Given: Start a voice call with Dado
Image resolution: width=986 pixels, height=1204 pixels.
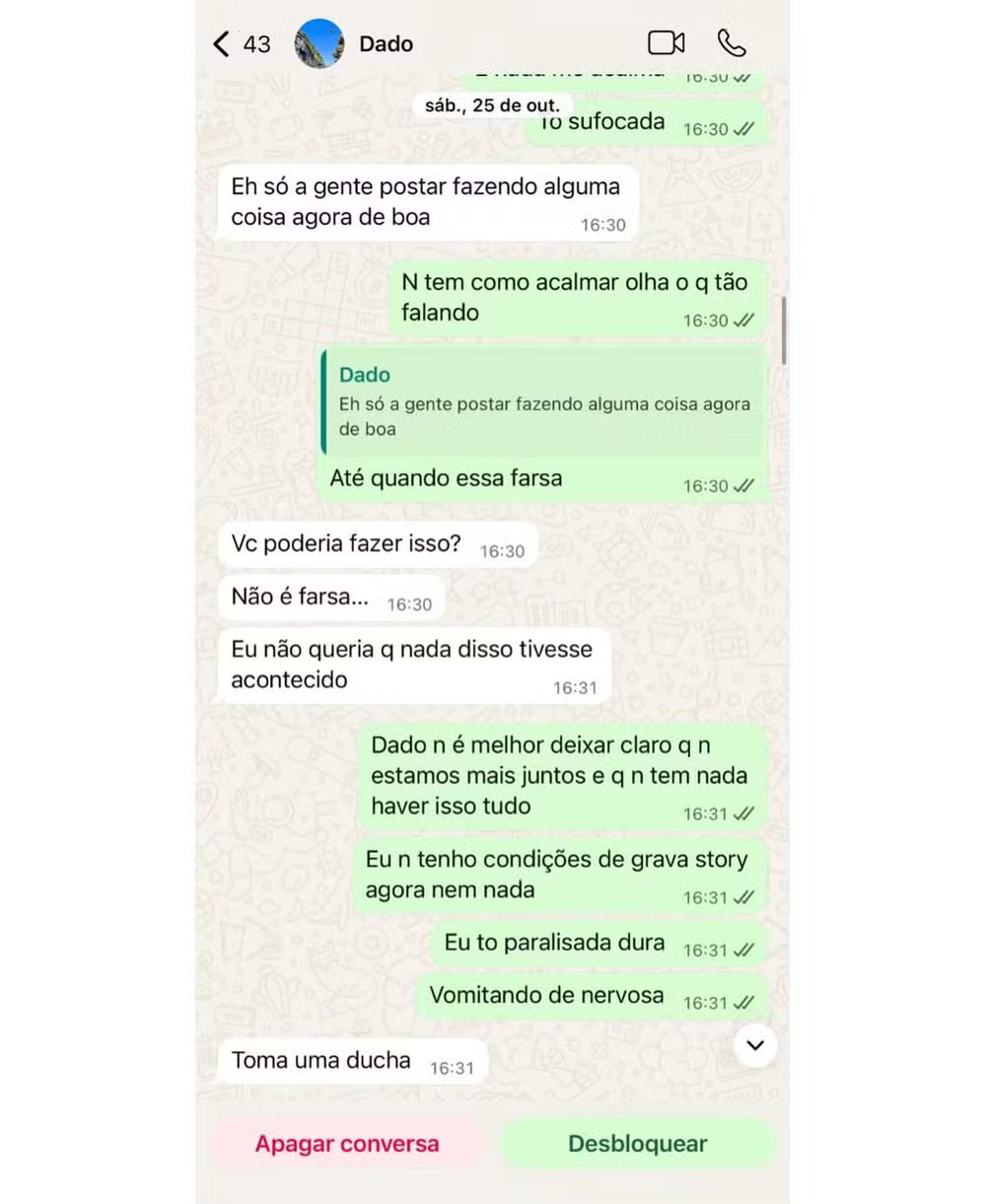Looking at the screenshot, I should (731, 42).
